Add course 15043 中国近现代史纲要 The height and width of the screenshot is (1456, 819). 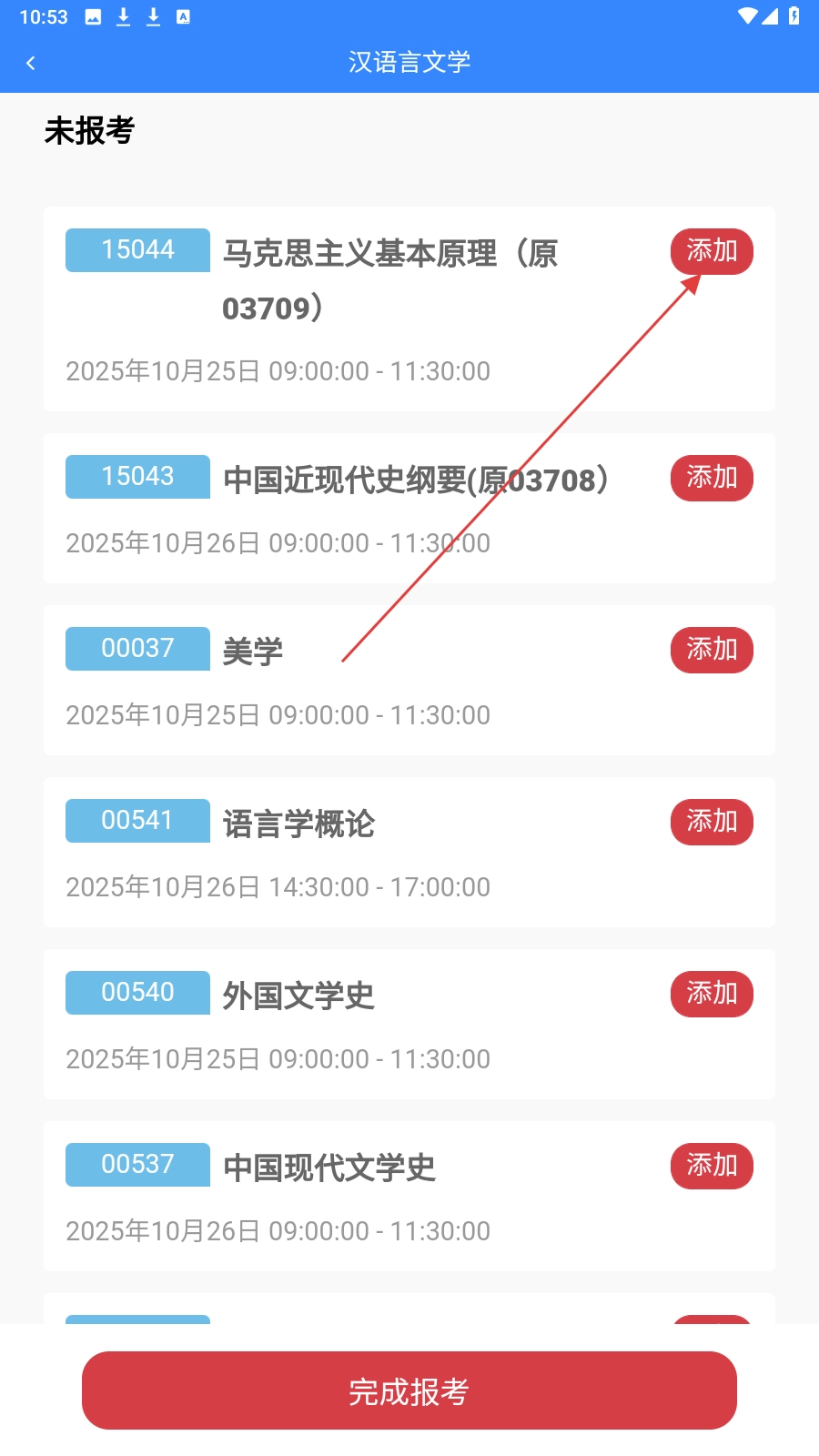[712, 478]
